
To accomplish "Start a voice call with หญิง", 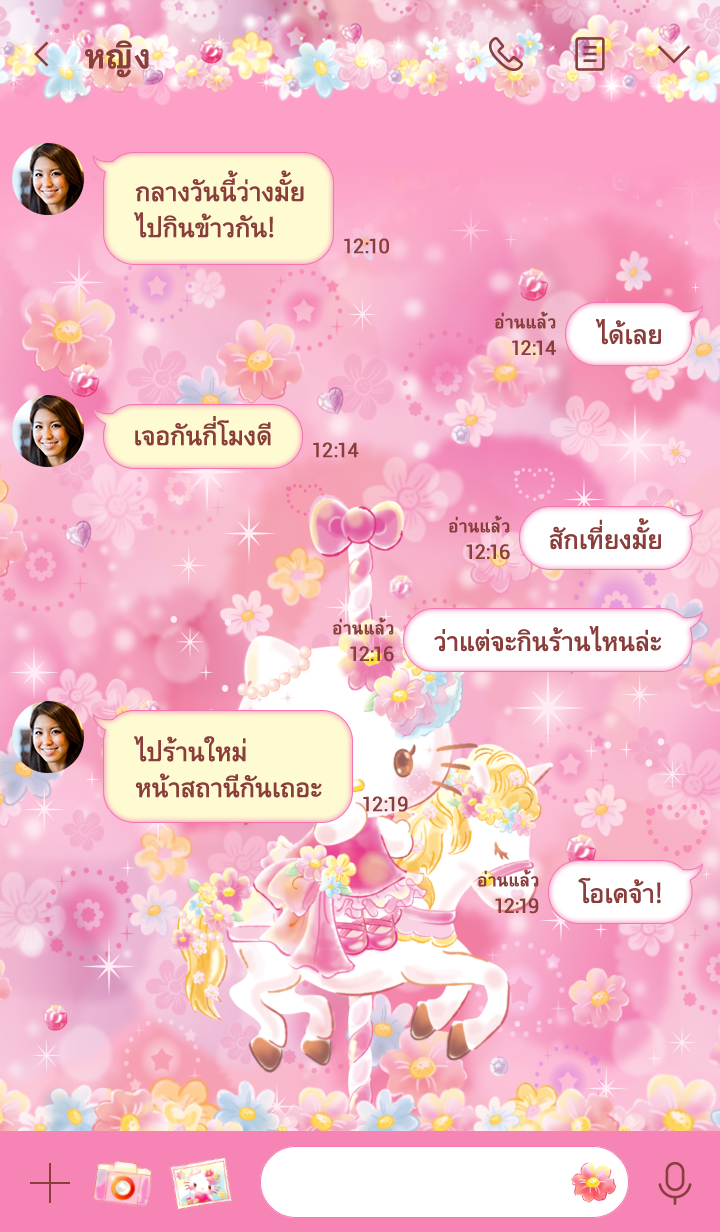I will coord(506,54).
